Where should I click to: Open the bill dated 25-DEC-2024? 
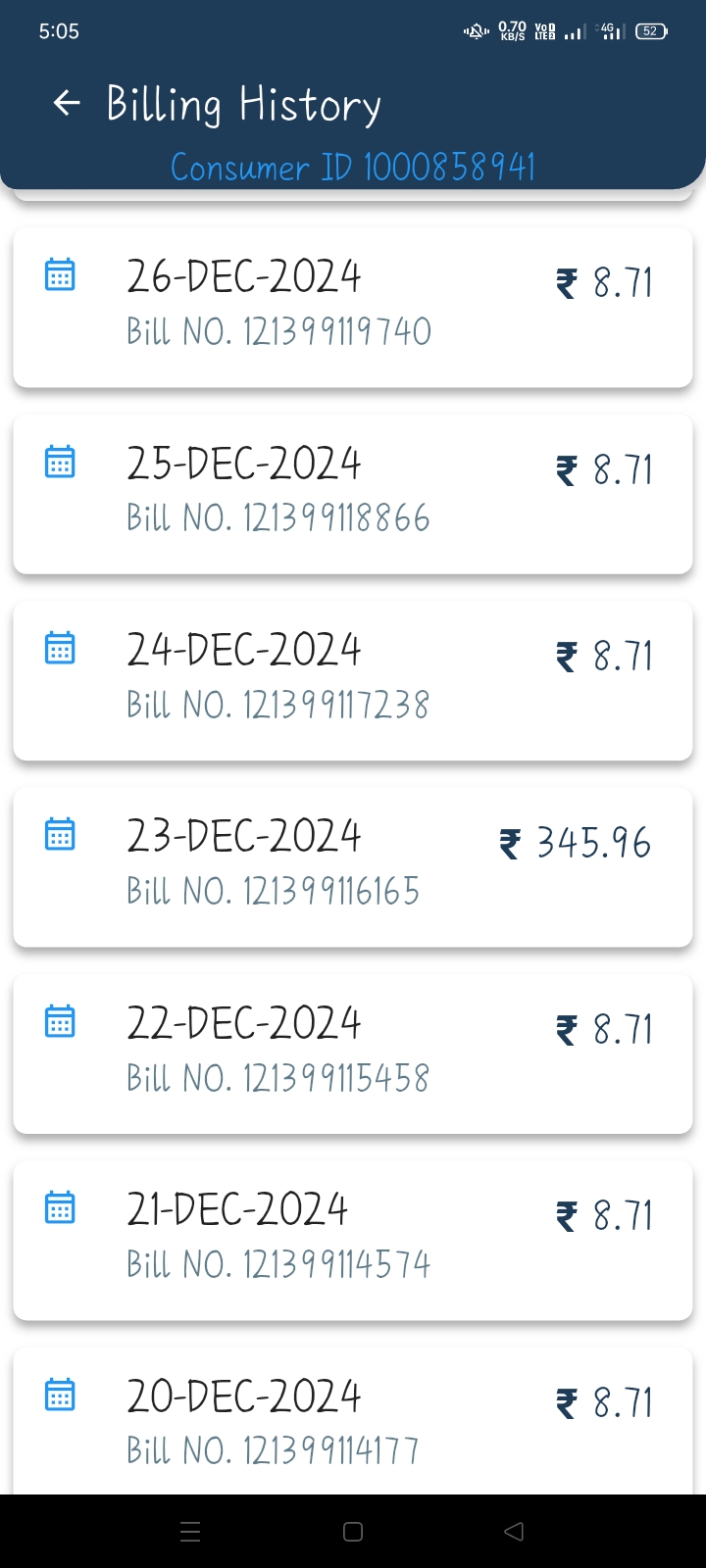coord(353,494)
